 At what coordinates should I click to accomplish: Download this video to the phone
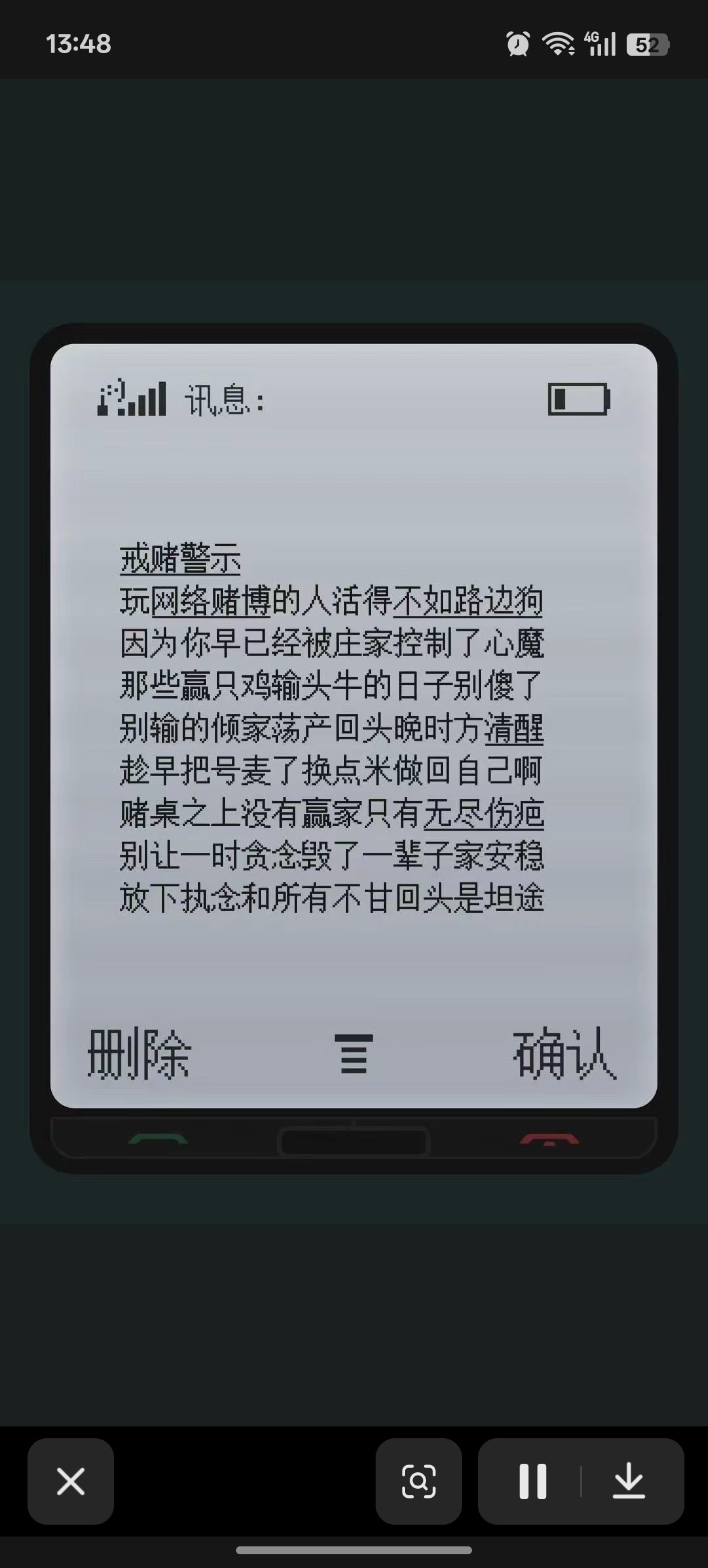[x=629, y=1481]
